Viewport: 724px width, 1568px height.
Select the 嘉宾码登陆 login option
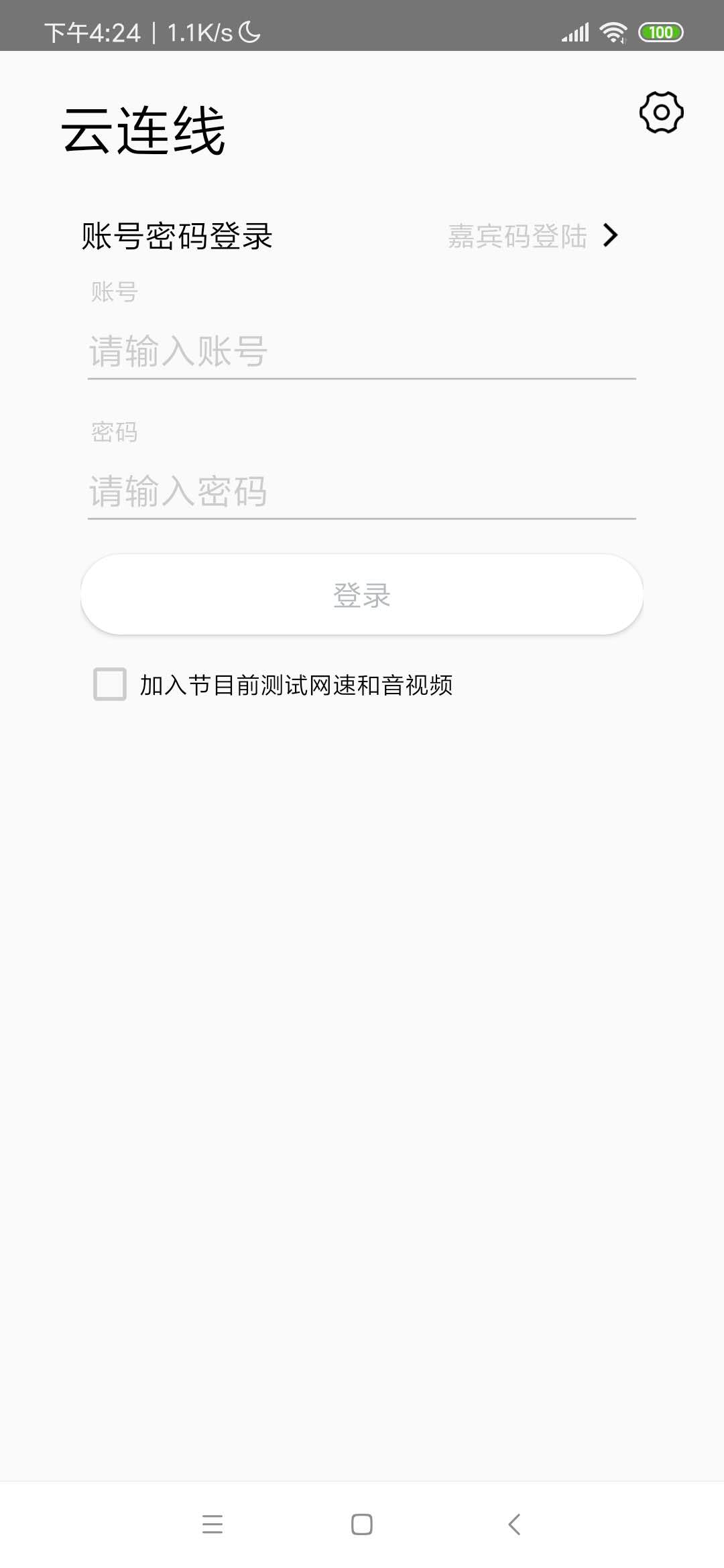[x=518, y=236]
